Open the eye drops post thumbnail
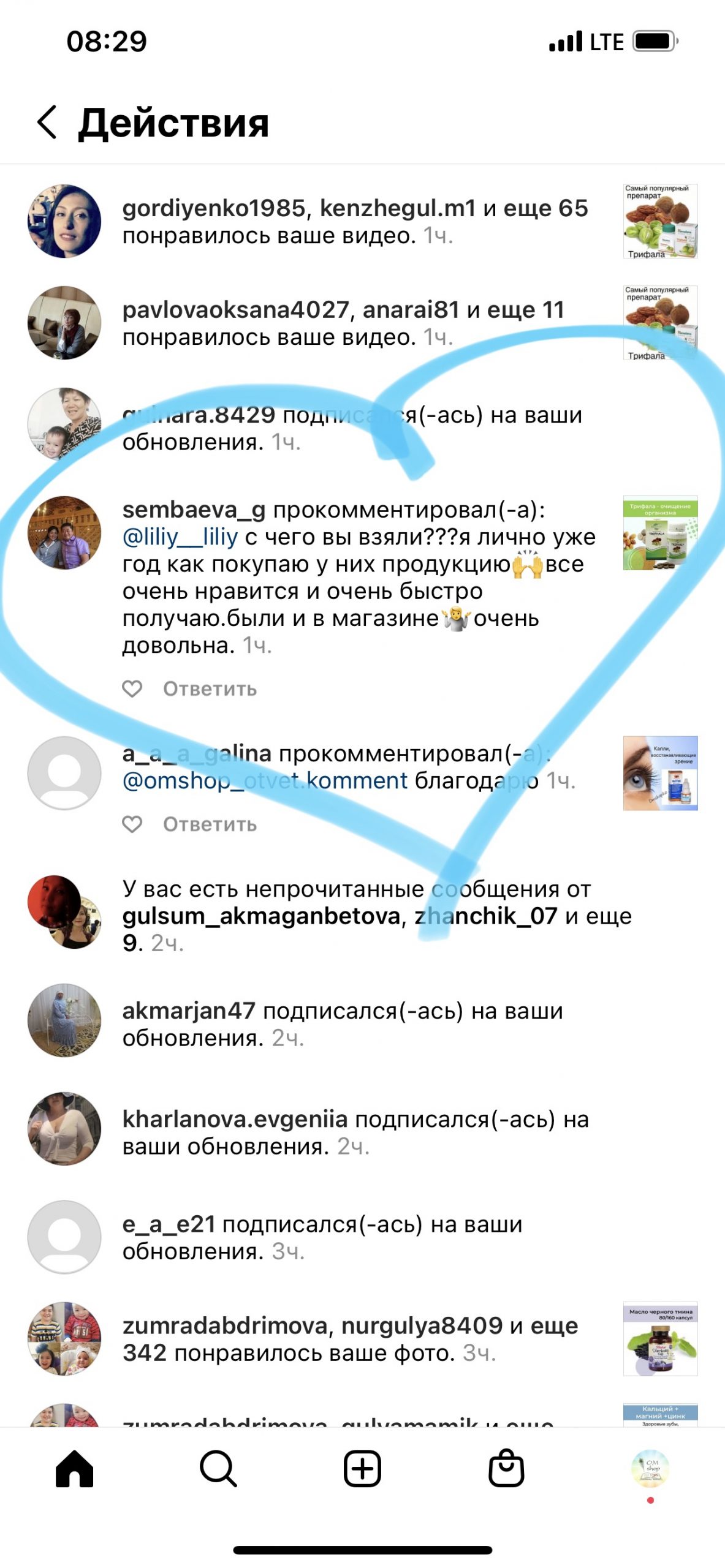This screenshot has height=1568, width=725. 660,773
